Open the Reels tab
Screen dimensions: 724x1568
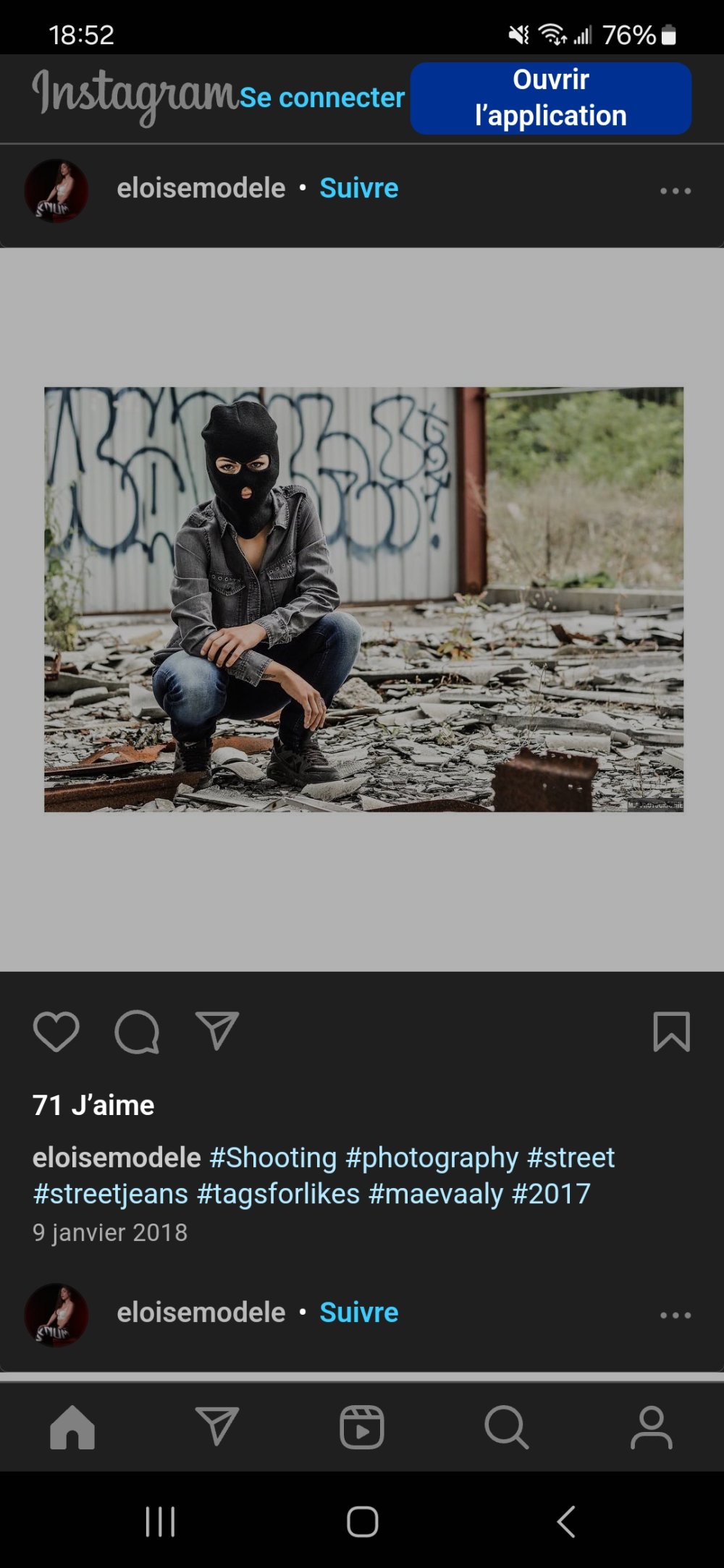[x=362, y=1427]
